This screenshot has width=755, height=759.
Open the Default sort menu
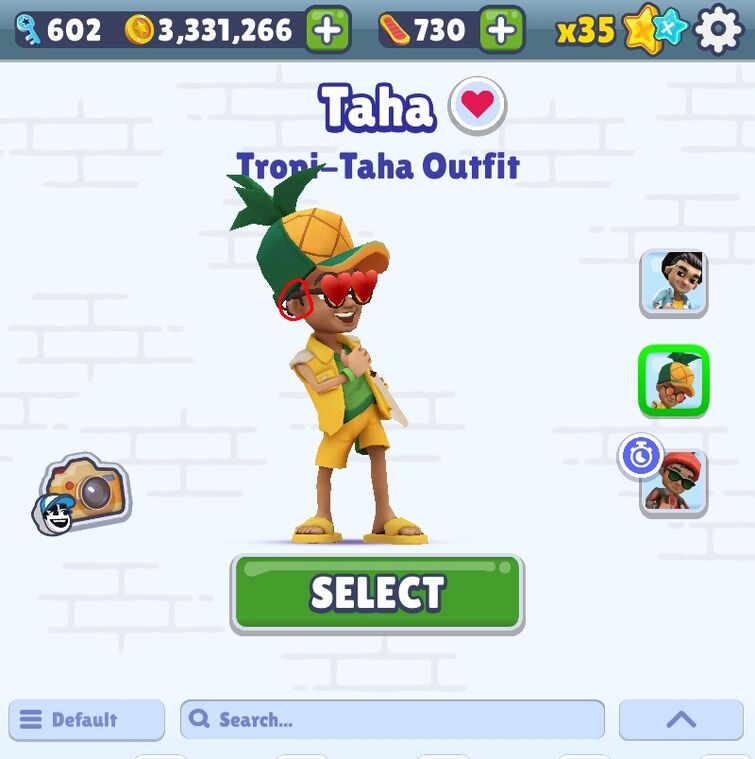click(x=86, y=719)
